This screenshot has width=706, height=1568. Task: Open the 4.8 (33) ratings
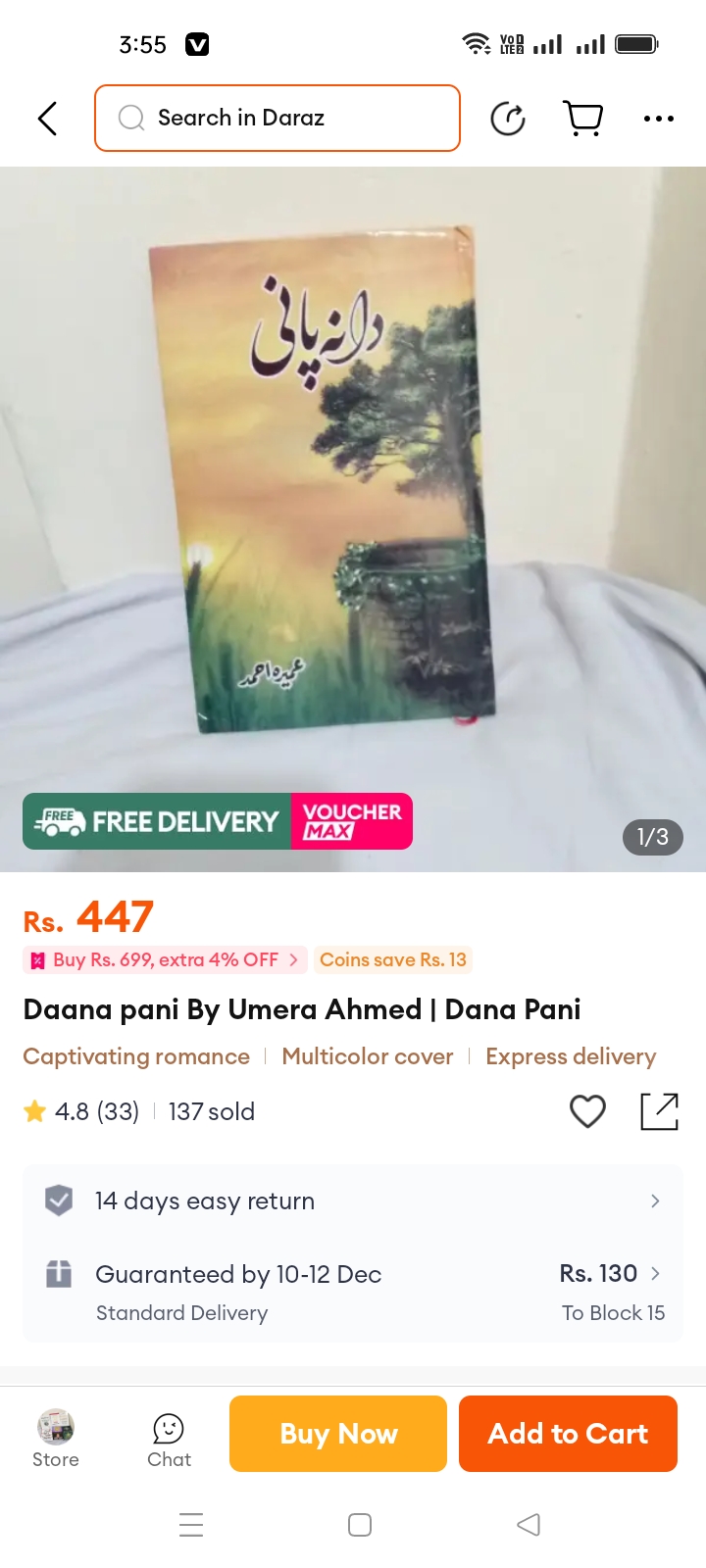(82, 1111)
